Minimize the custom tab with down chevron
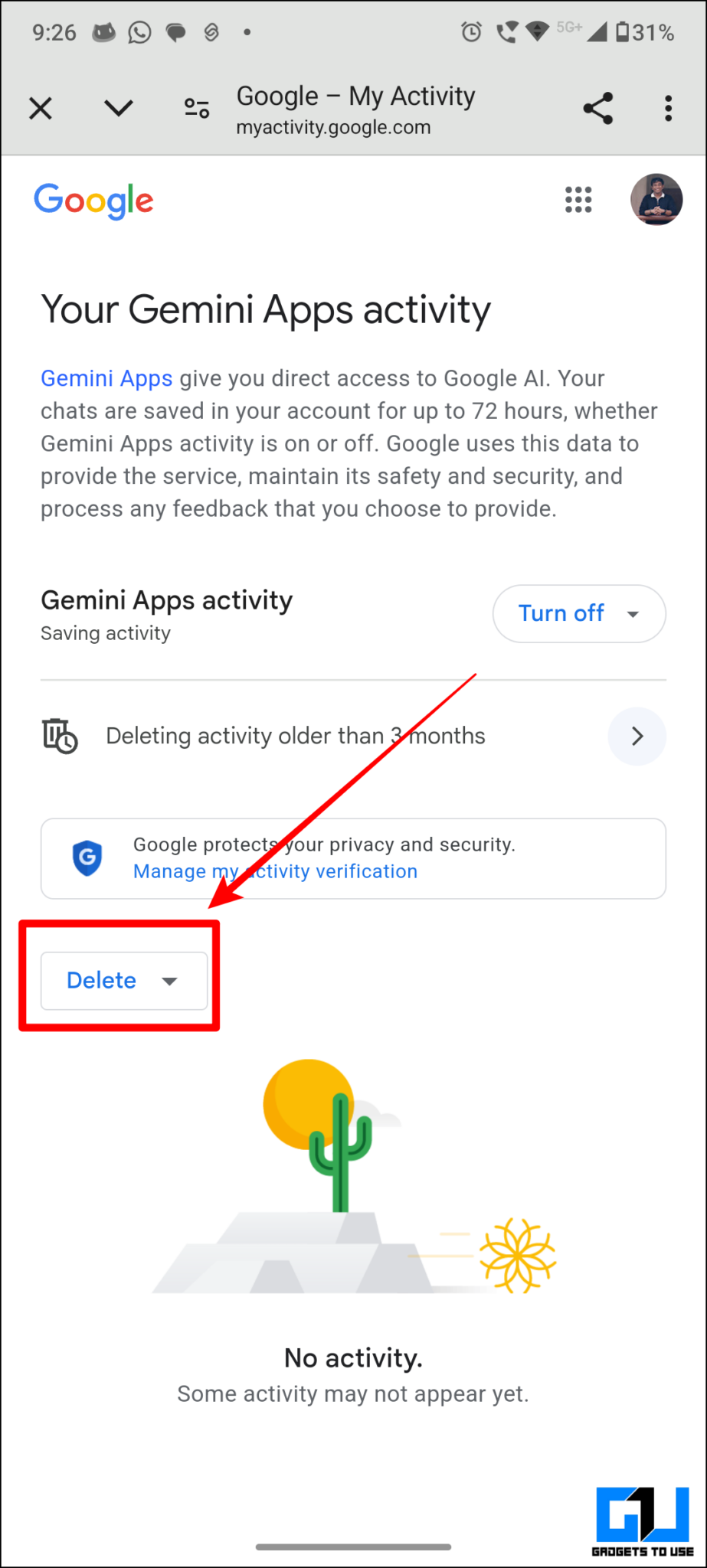Screen dimensions: 707x1568 119,109
